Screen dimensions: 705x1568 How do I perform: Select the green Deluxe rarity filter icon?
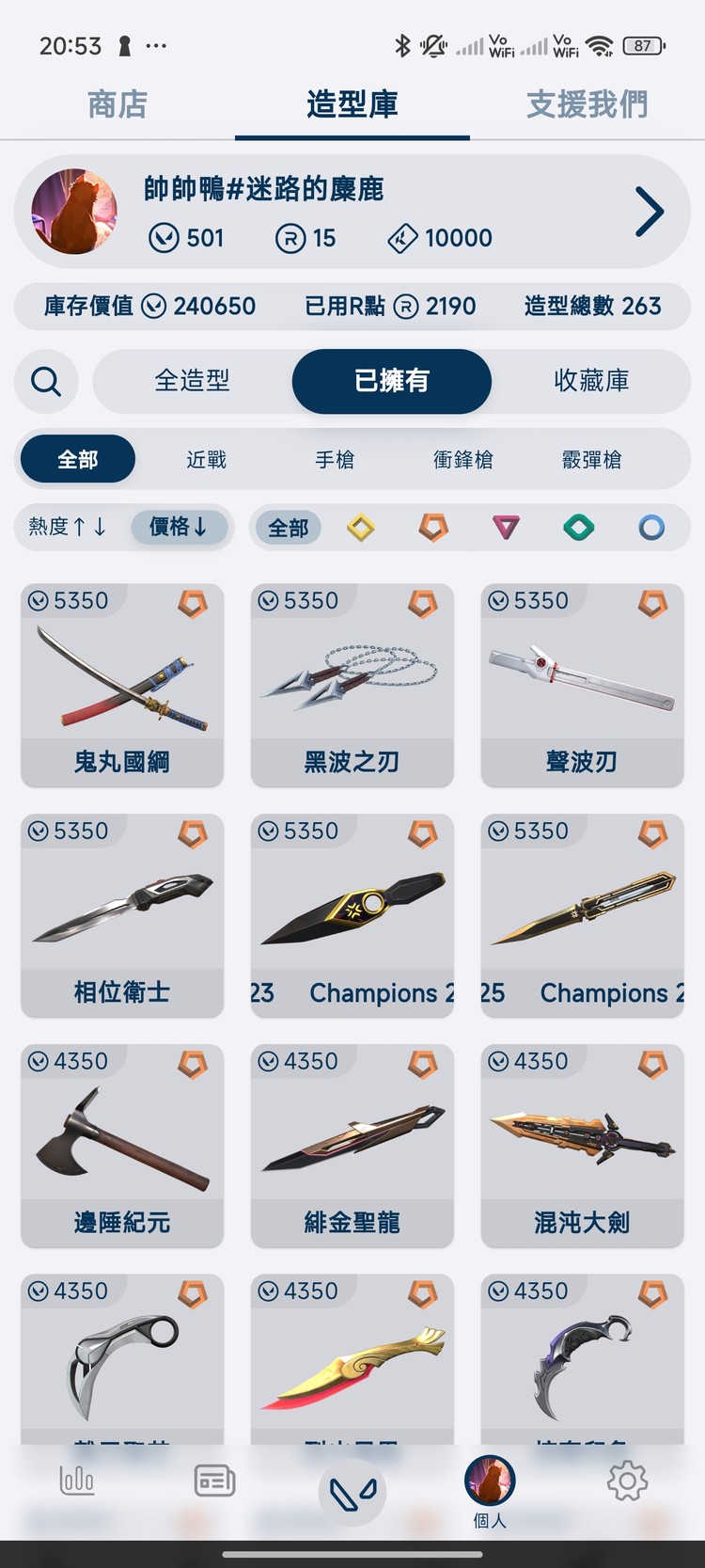578,528
